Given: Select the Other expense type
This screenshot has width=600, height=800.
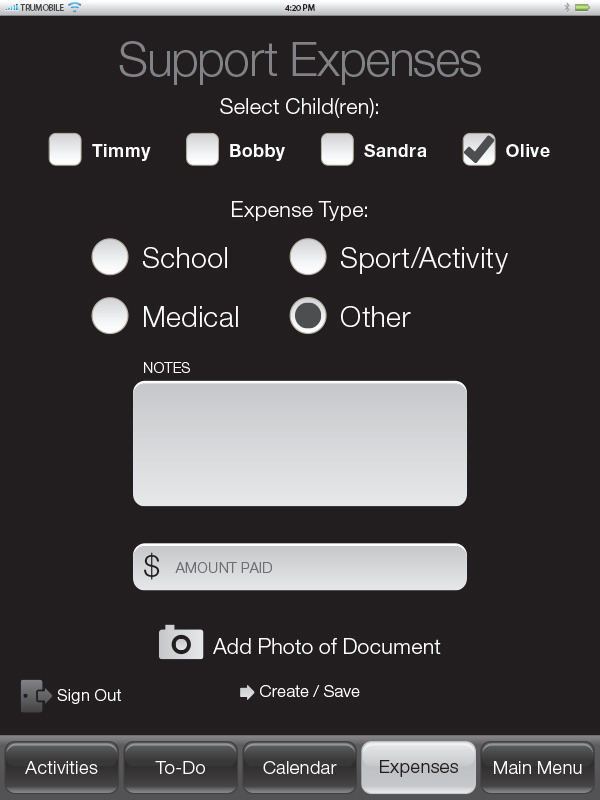Looking at the screenshot, I should (x=308, y=316).
